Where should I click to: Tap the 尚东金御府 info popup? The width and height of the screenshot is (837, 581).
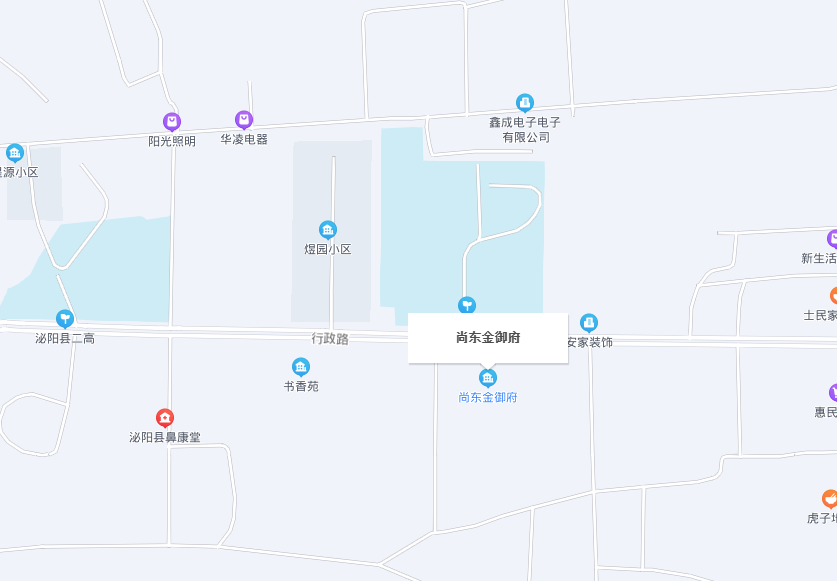pos(487,338)
